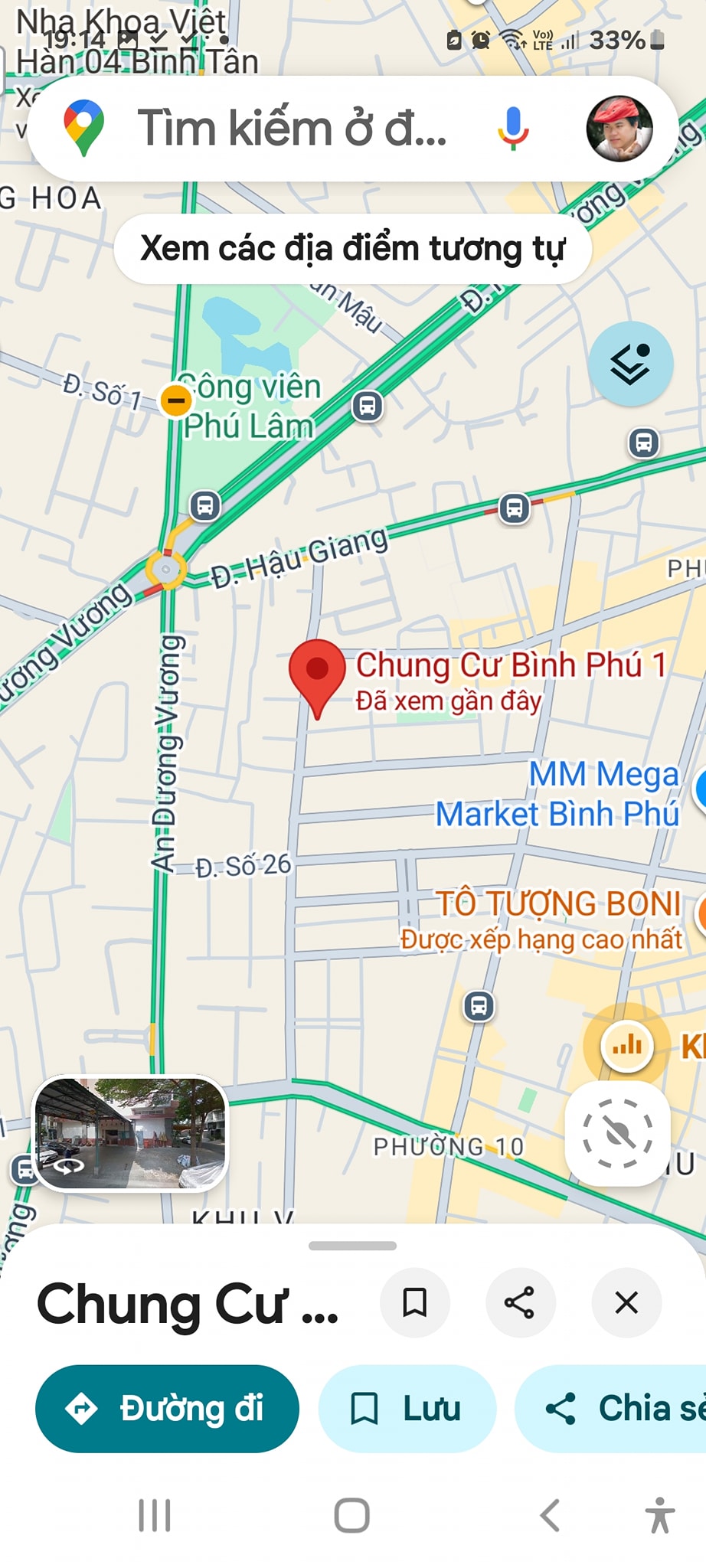Image resolution: width=706 pixels, height=1568 pixels.
Task: Open the account profile picture
Action: click(619, 128)
